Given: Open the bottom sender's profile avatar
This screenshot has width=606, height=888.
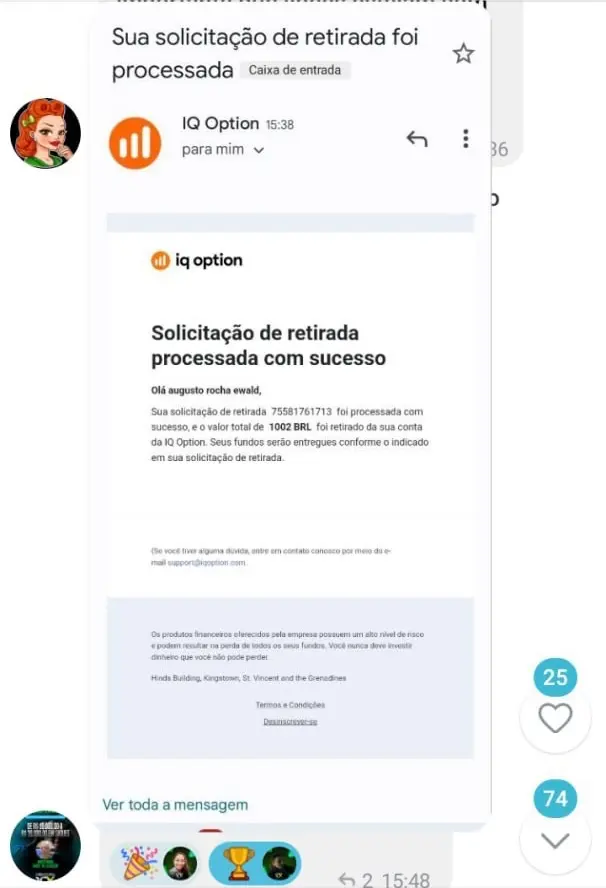Looking at the screenshot, I should coord(45,846).
